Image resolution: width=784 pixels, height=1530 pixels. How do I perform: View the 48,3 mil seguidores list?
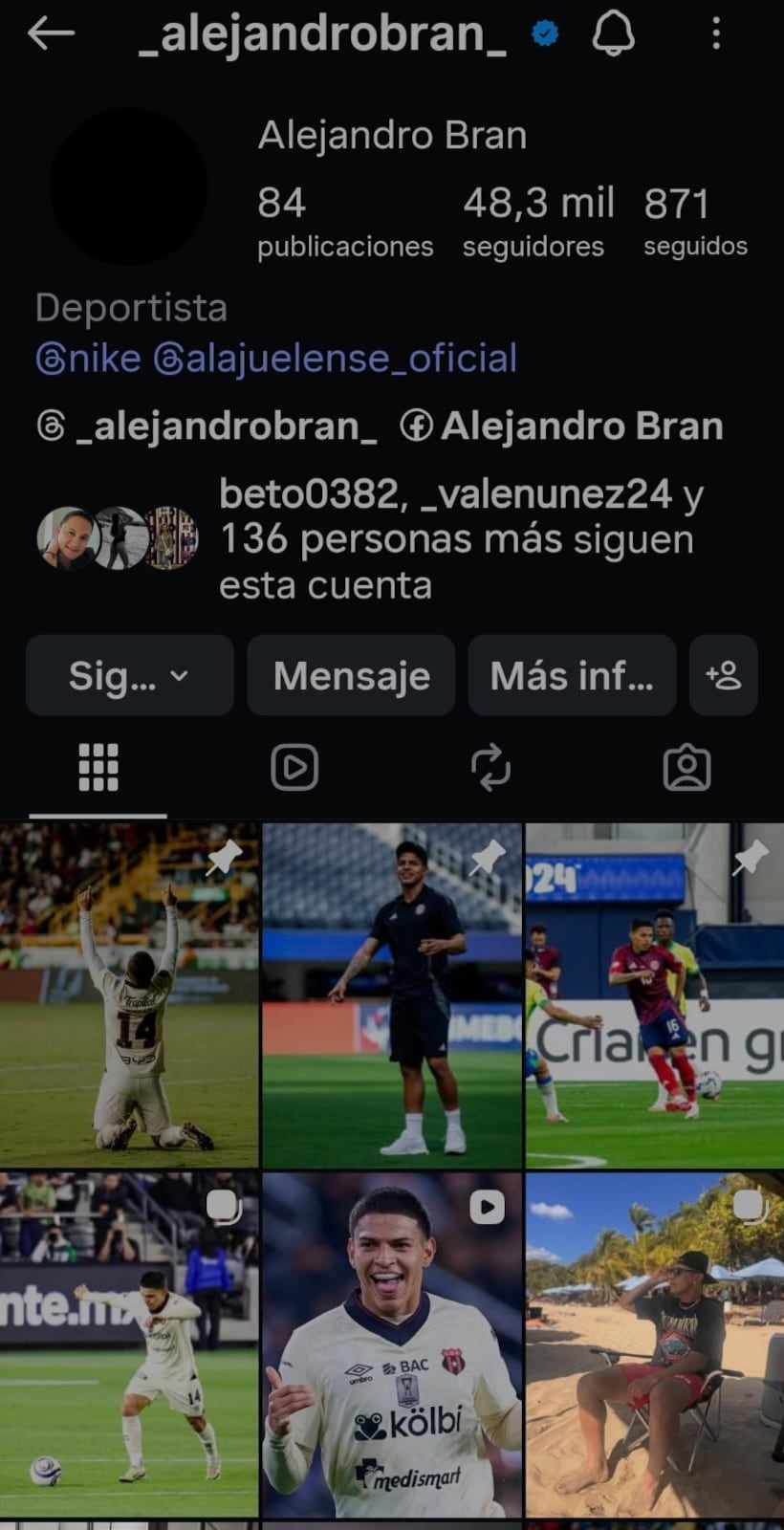click(534, 218)
